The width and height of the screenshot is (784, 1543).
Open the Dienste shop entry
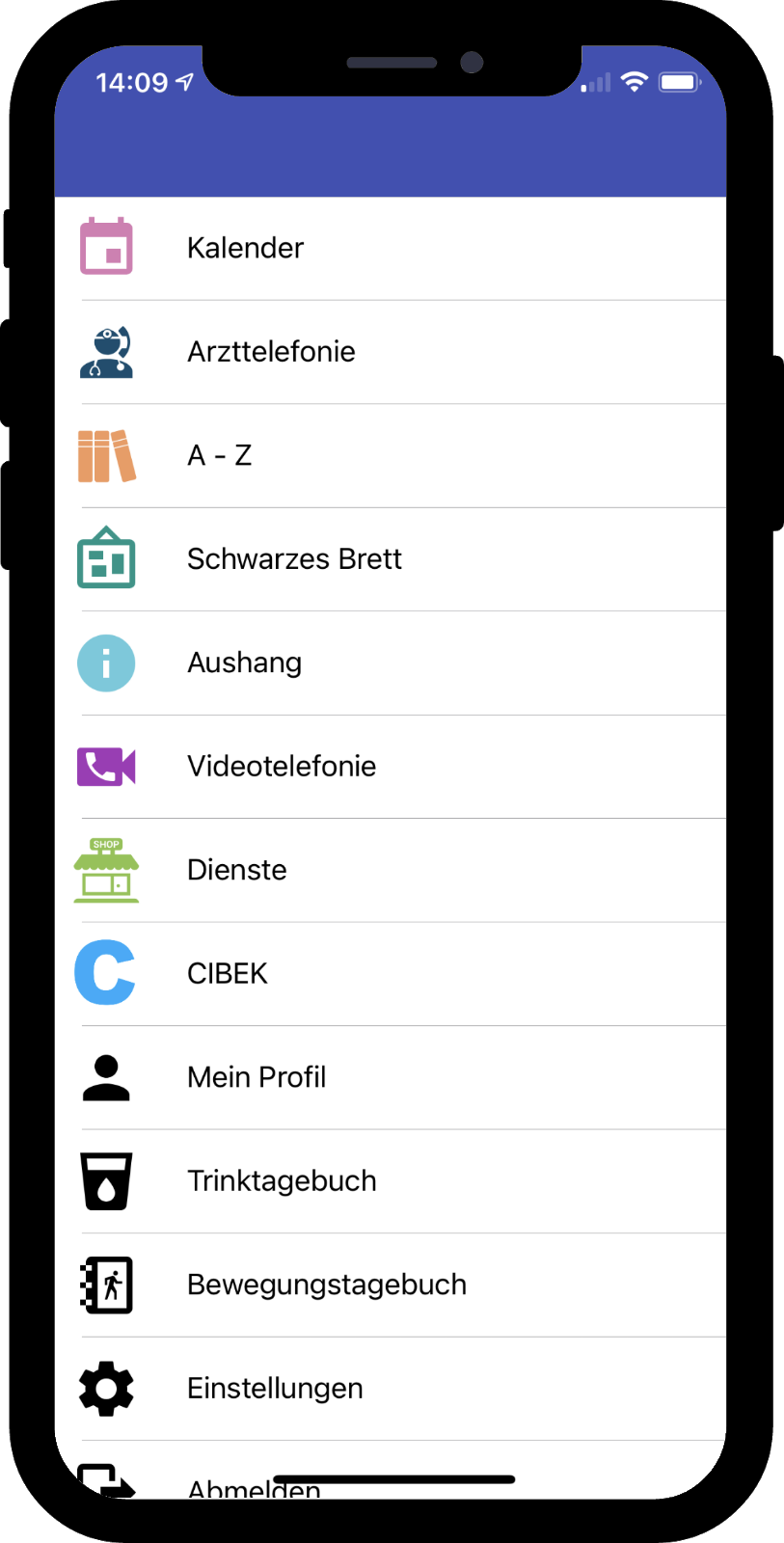pyautogui.click(x=391, y=871)
